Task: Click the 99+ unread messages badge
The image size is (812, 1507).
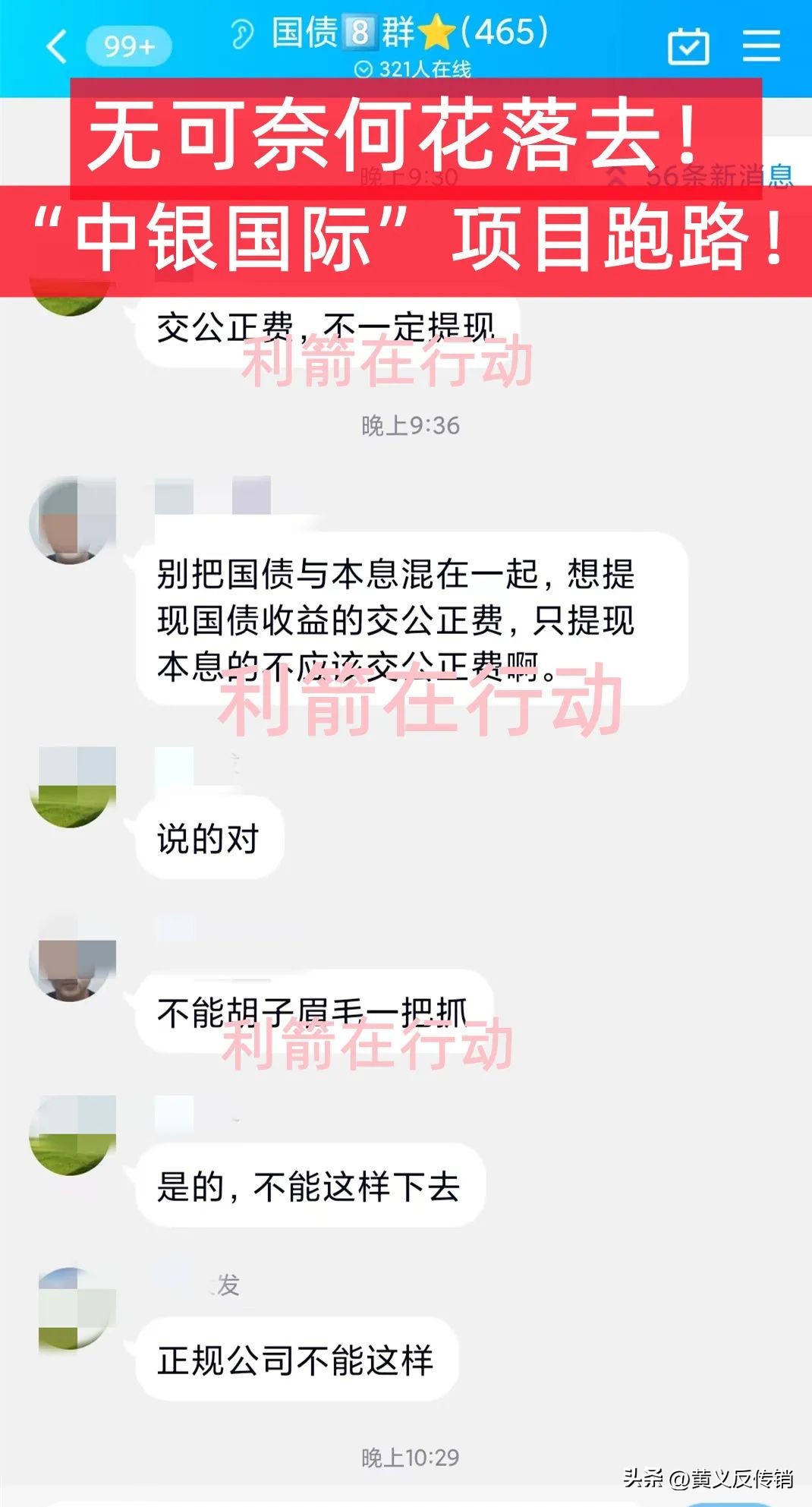Action: pos(128,47)
